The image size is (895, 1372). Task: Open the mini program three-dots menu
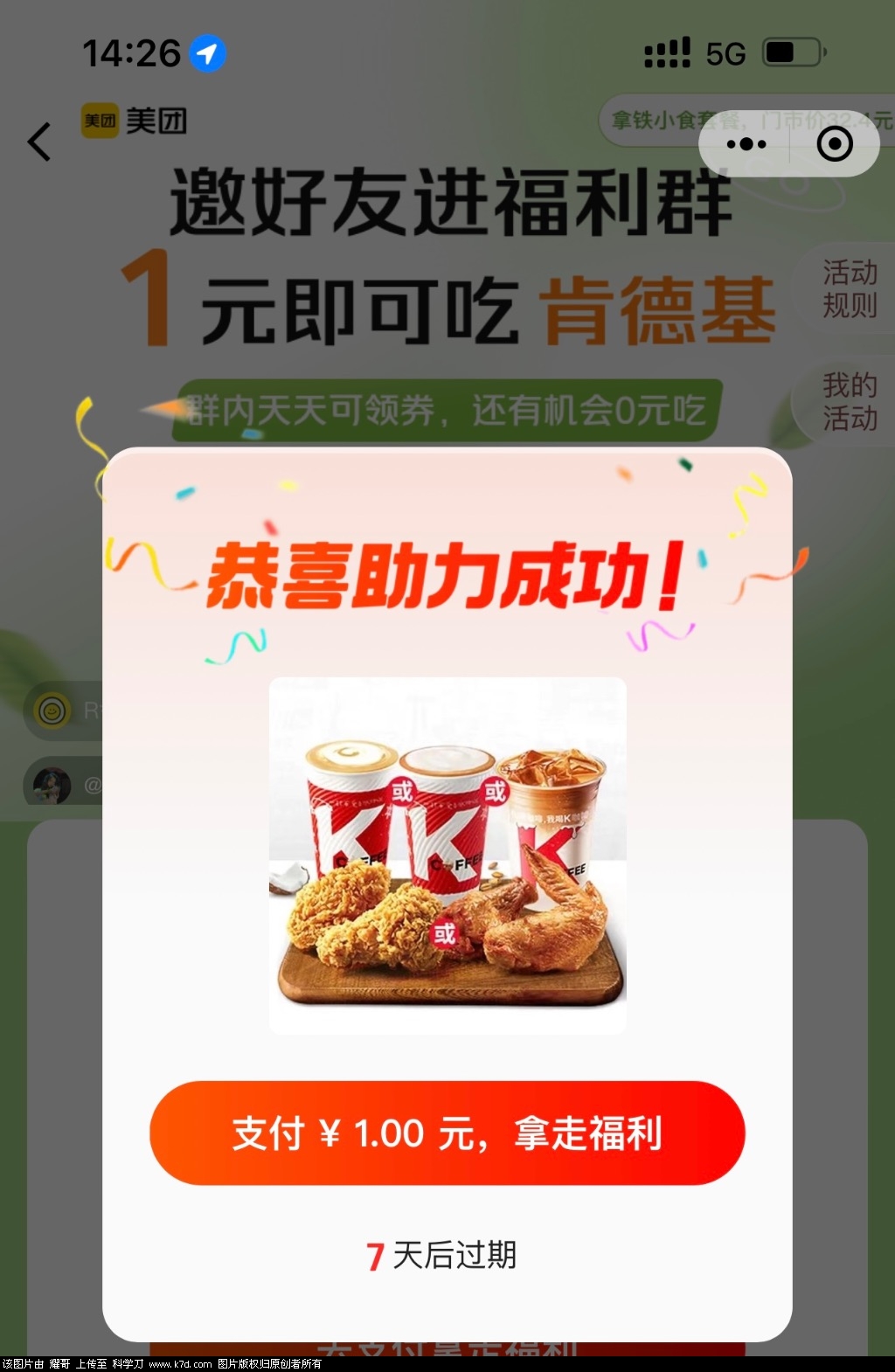[x=746, y=144]
